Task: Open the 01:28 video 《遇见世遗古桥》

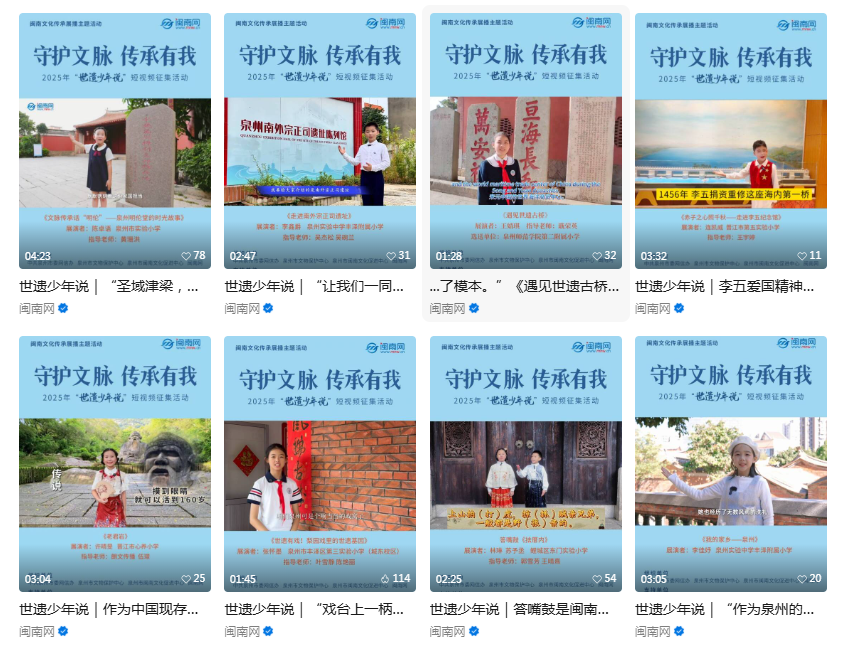Action: click(525, 141)
